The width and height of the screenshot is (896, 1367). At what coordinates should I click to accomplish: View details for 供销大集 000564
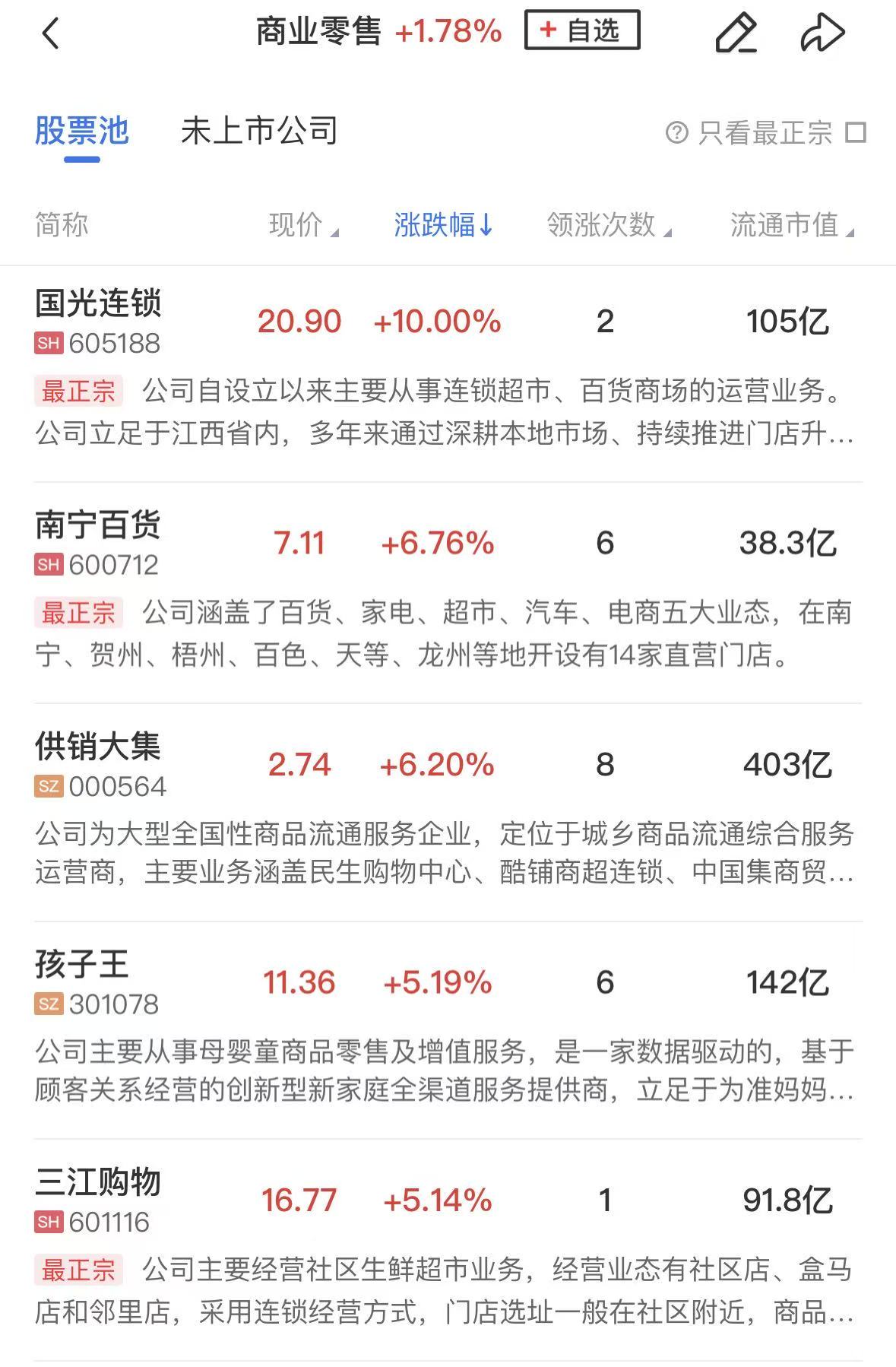click(99, 764)
